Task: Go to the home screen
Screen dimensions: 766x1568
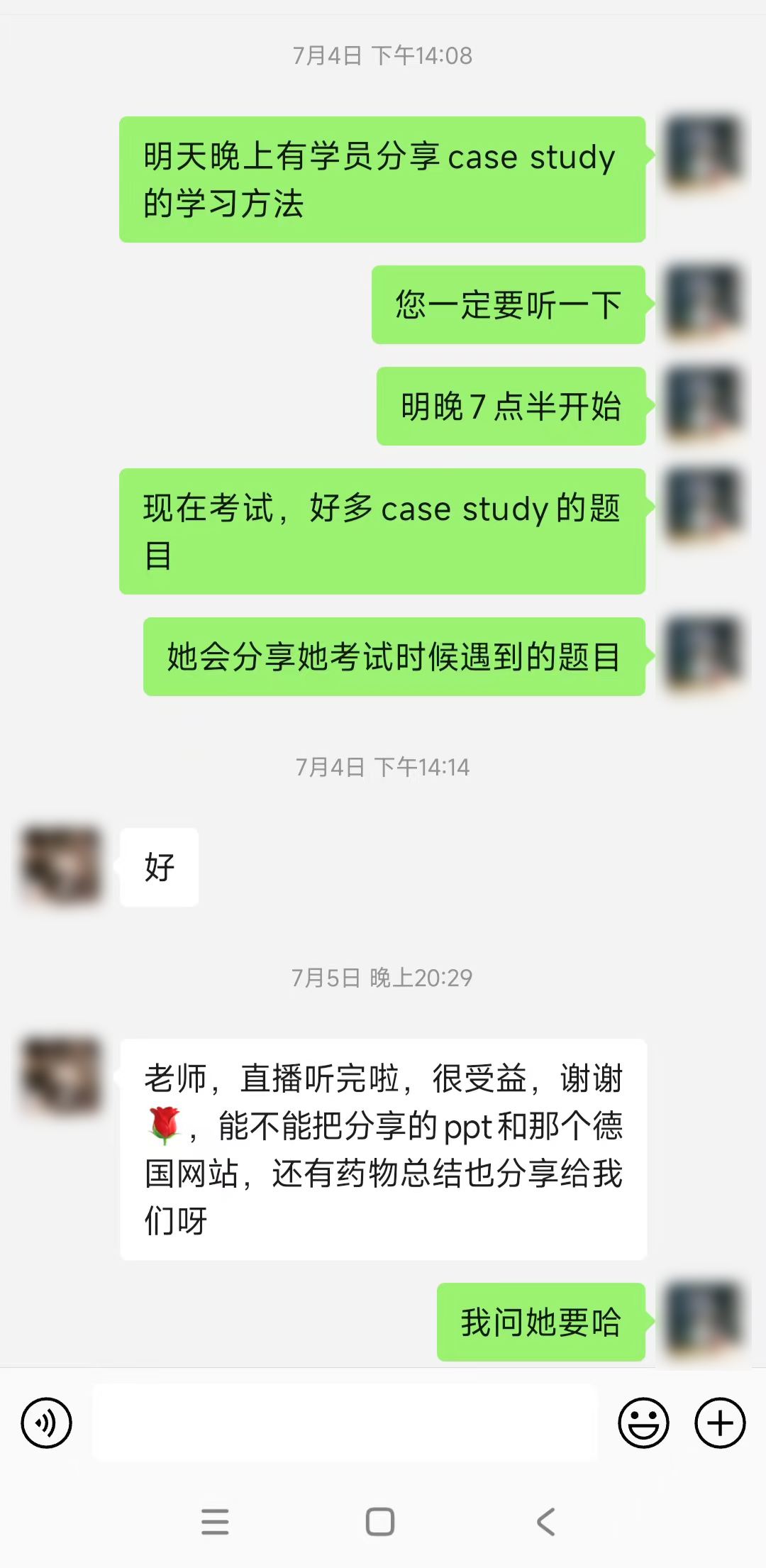Action: 380,1522
